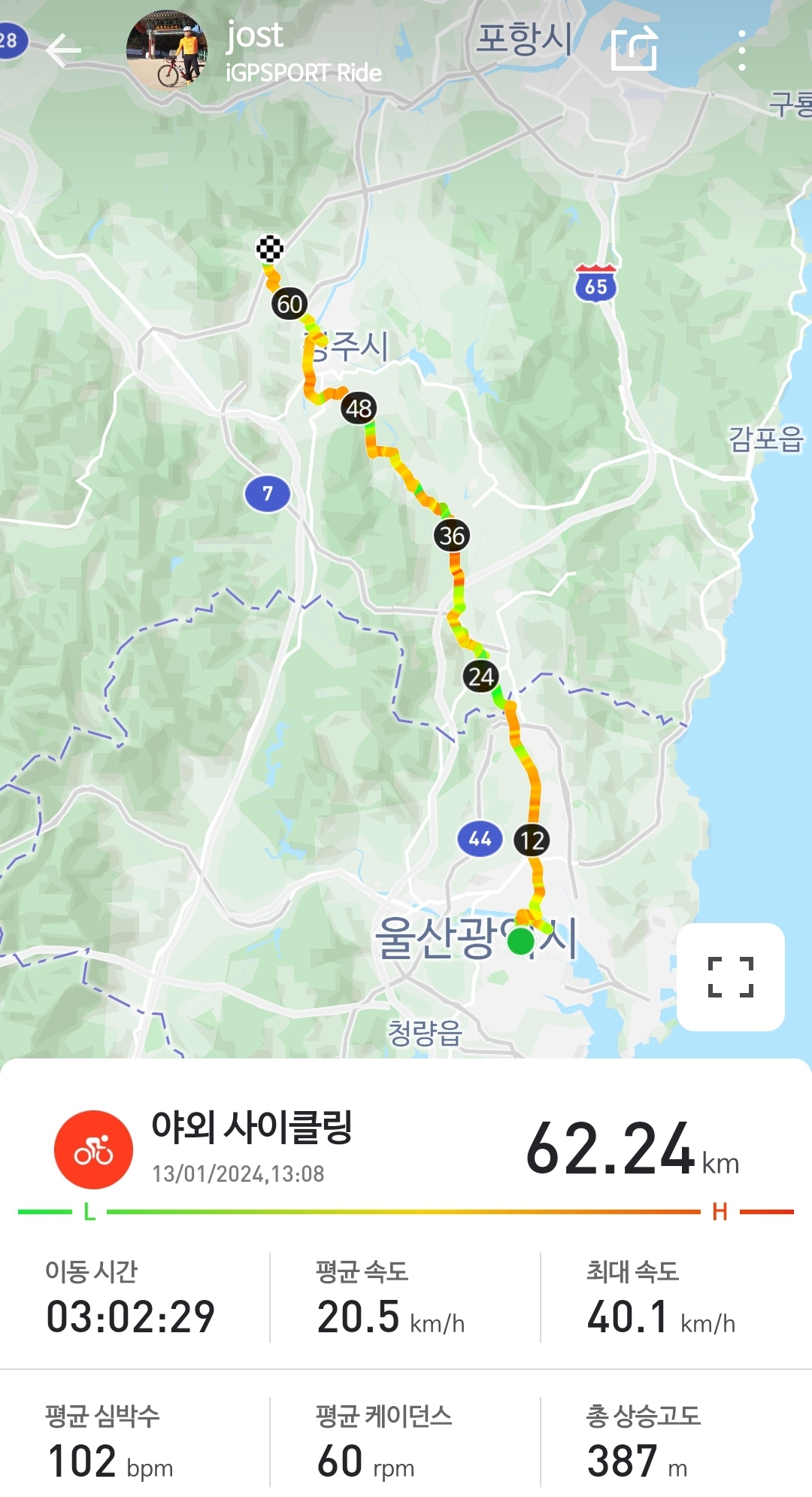This screenshot has height=1497, width=812.
Task: Open the three-dot overflow menu
Action: (742, 50)
